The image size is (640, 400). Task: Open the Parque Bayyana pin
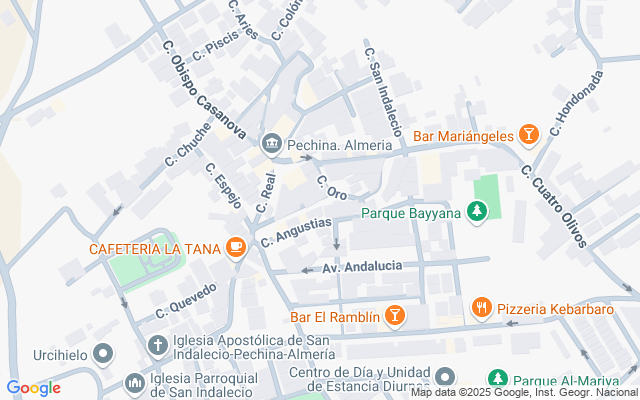point(478,211)
